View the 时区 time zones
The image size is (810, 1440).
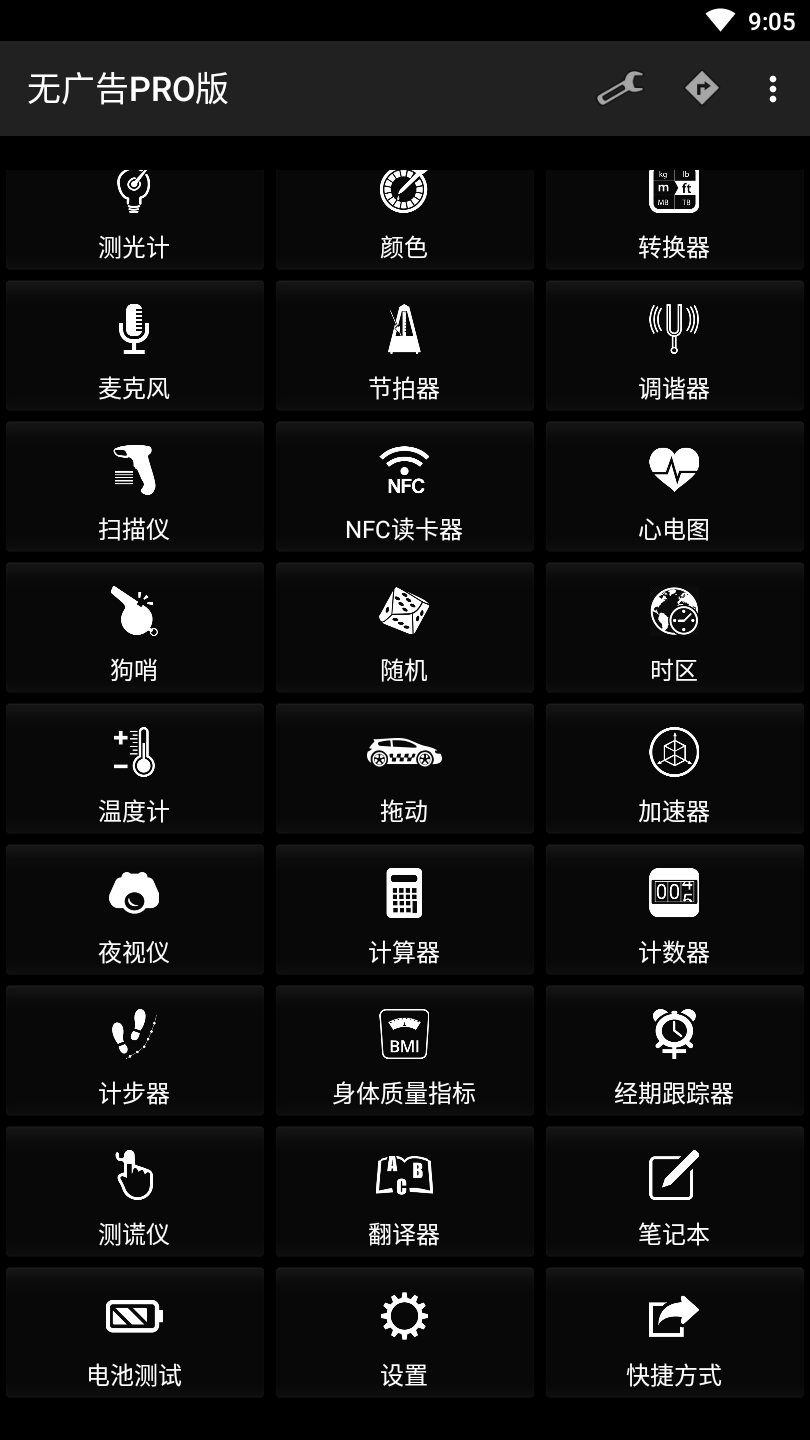(x=674, y=628)
